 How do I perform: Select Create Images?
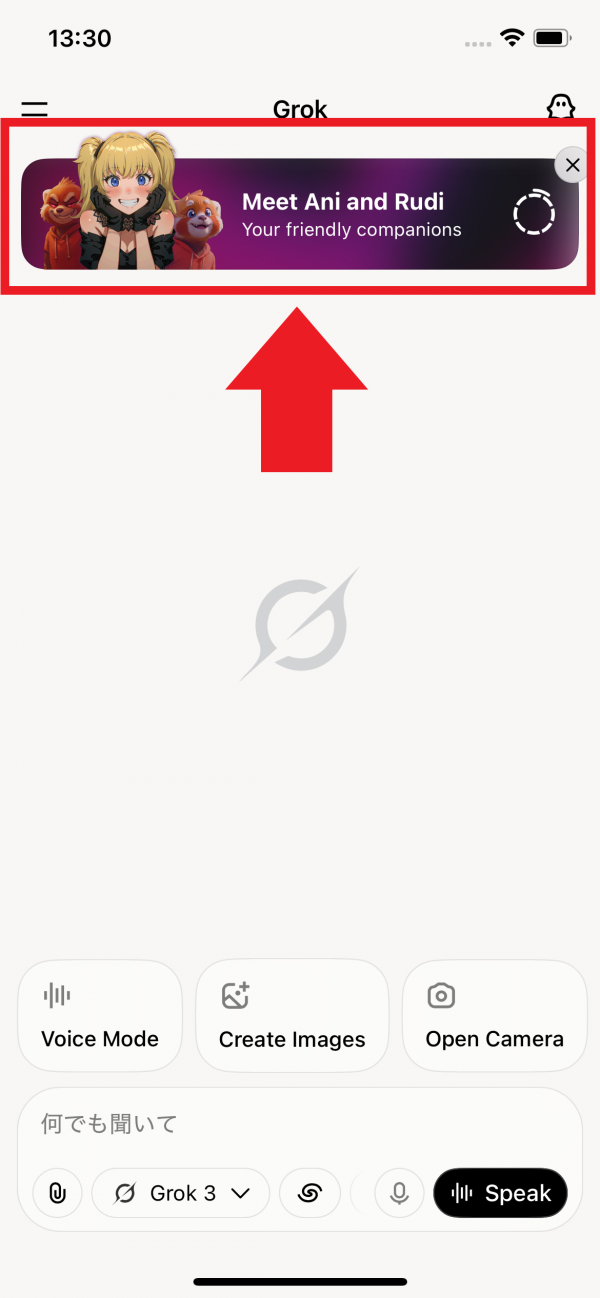[x=292, y=1015]
